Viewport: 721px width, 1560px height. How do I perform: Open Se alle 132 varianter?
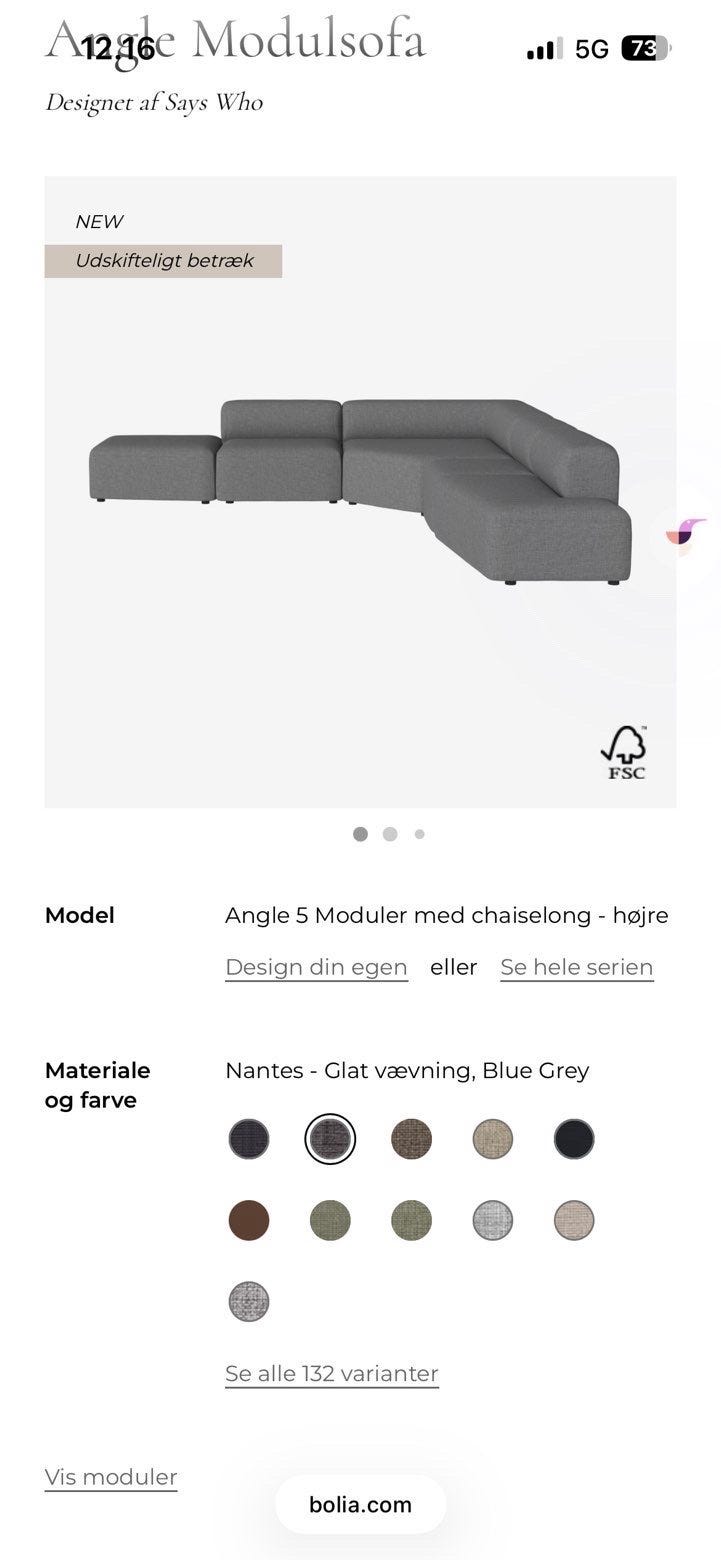coord(332,1373)
